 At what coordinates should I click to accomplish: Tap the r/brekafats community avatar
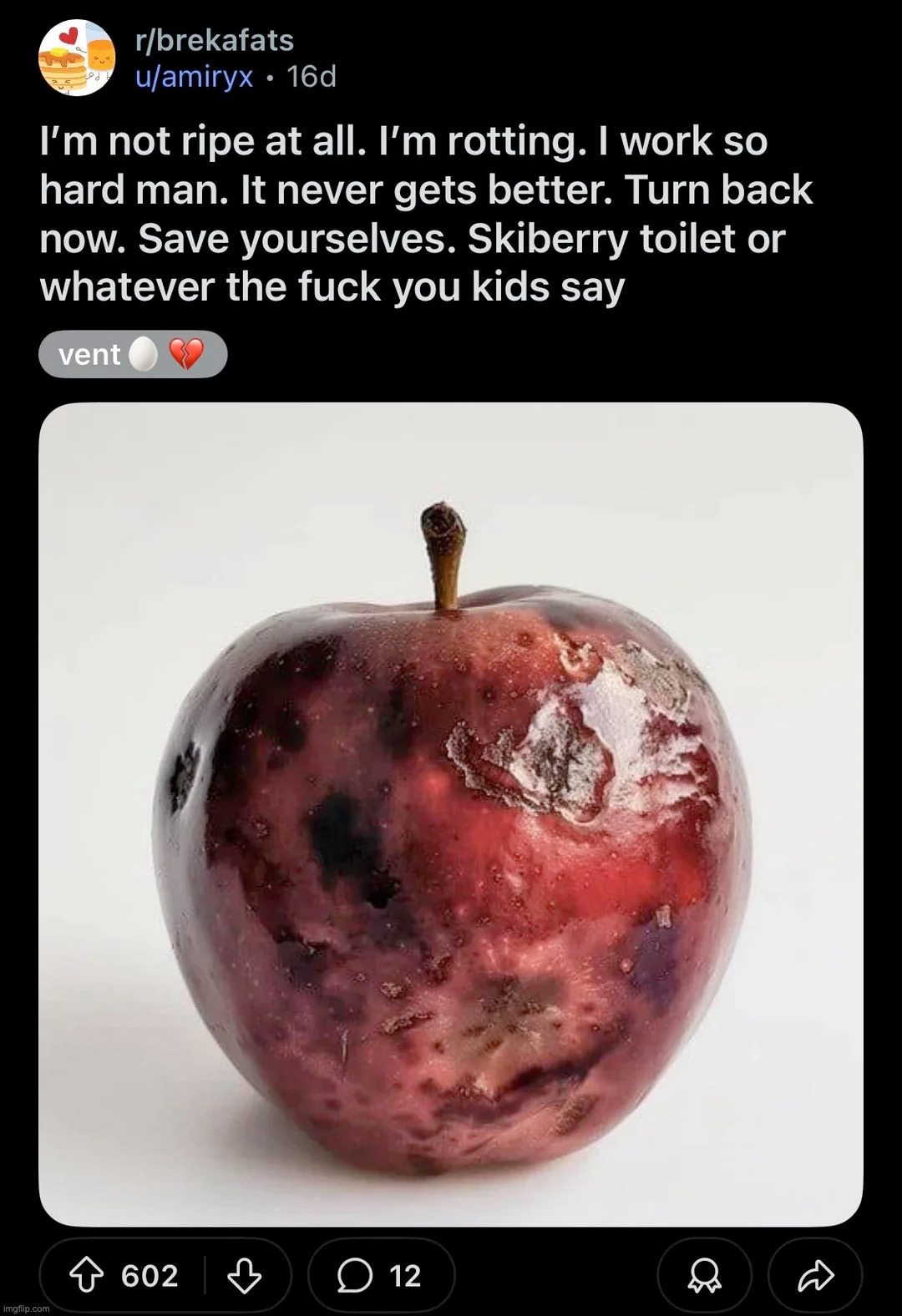(x=77, y=58)
